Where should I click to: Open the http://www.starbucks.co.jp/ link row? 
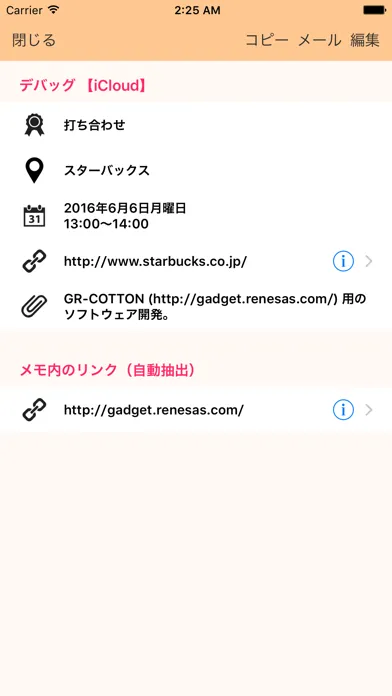click(196, 262)
